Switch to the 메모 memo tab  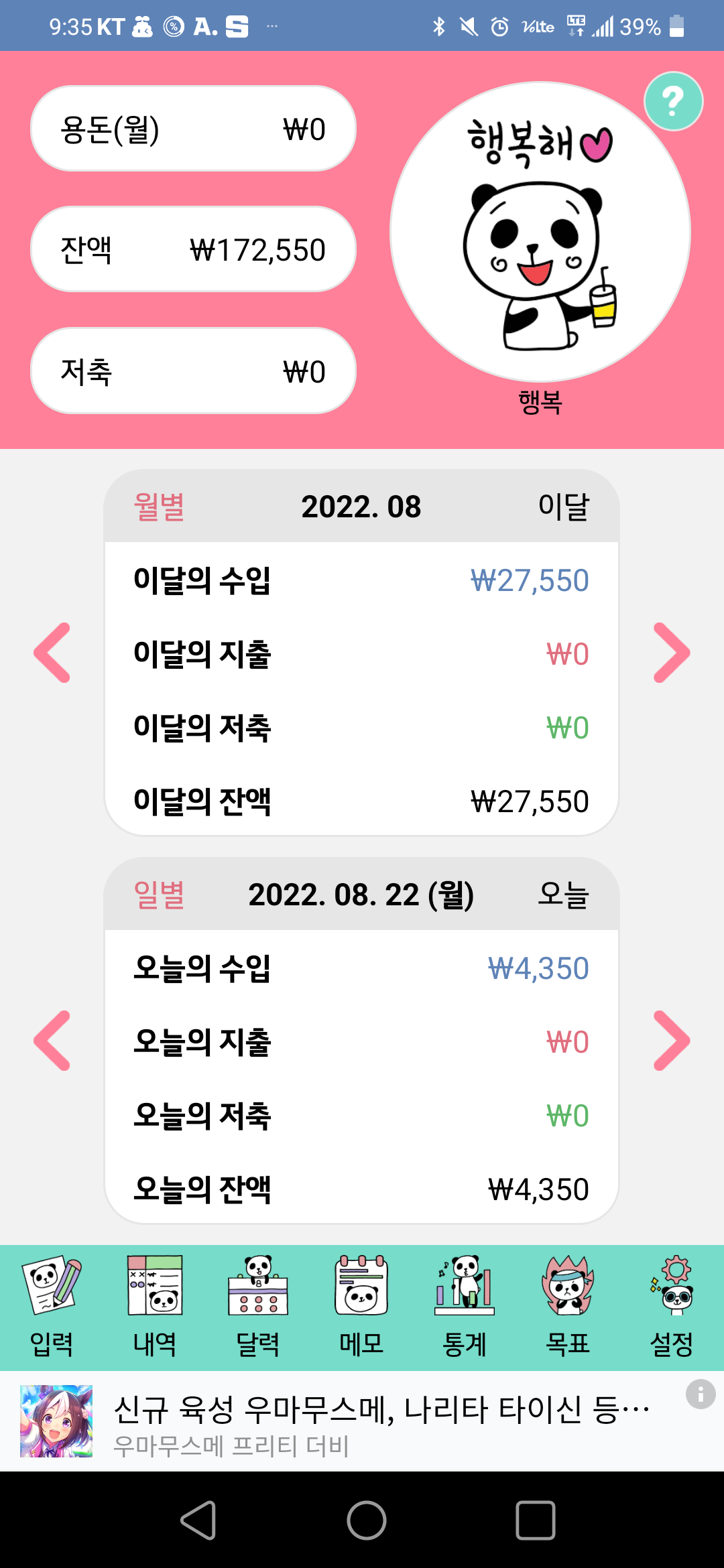pos(361,1307)
